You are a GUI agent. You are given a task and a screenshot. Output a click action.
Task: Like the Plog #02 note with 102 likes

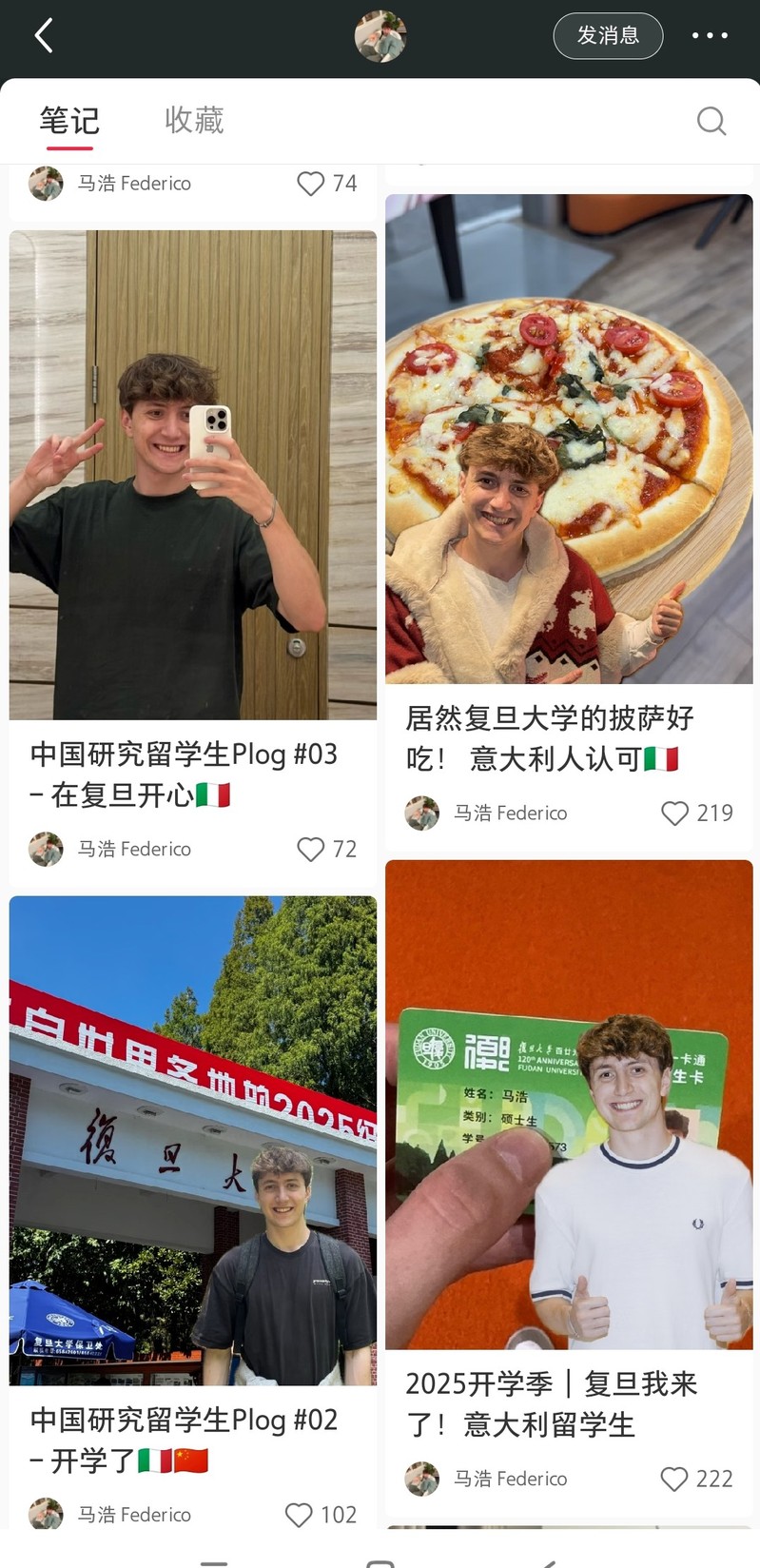(299, 1514)
